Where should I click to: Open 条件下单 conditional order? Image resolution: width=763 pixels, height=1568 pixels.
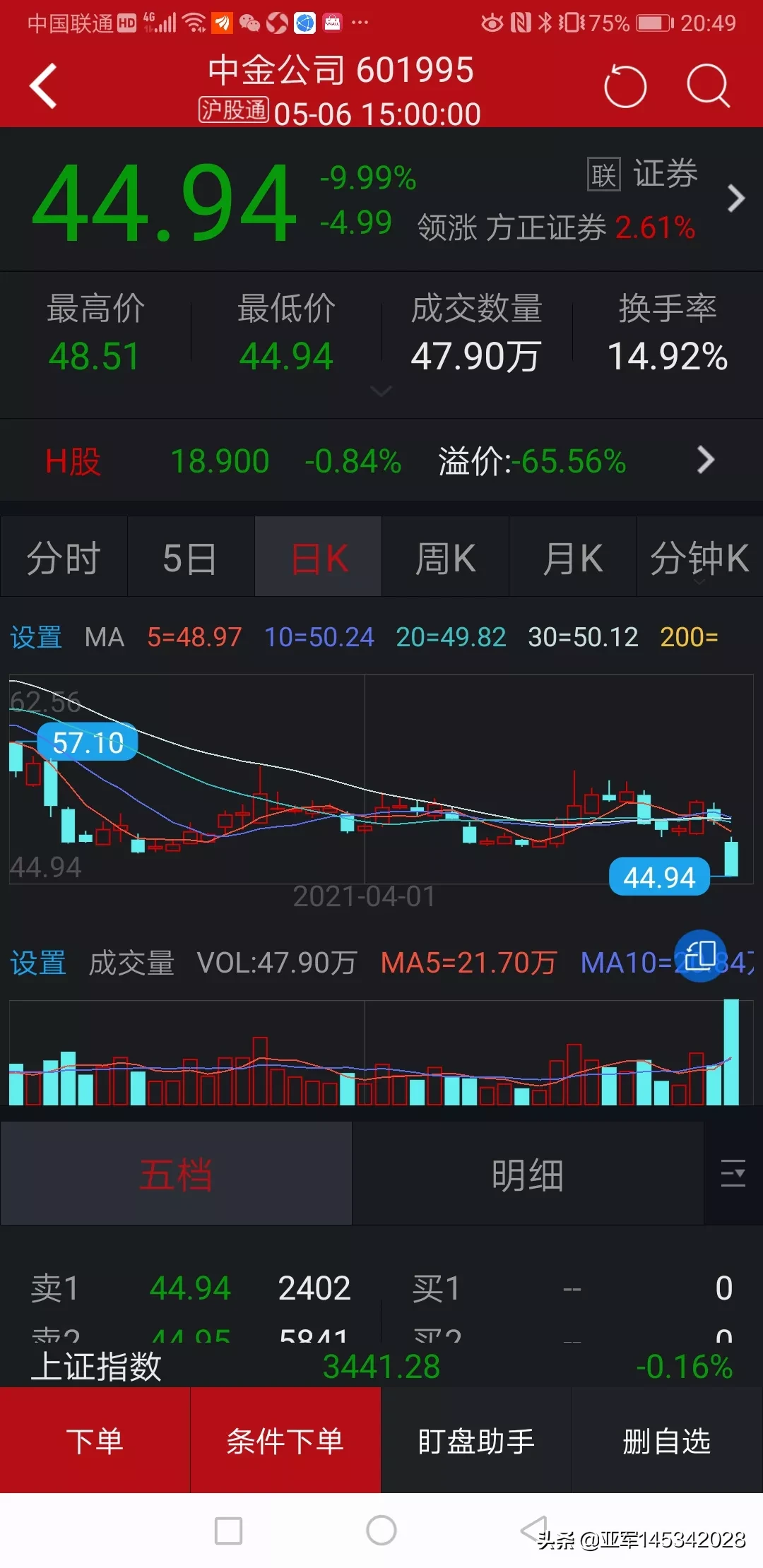coord(285,1441)
